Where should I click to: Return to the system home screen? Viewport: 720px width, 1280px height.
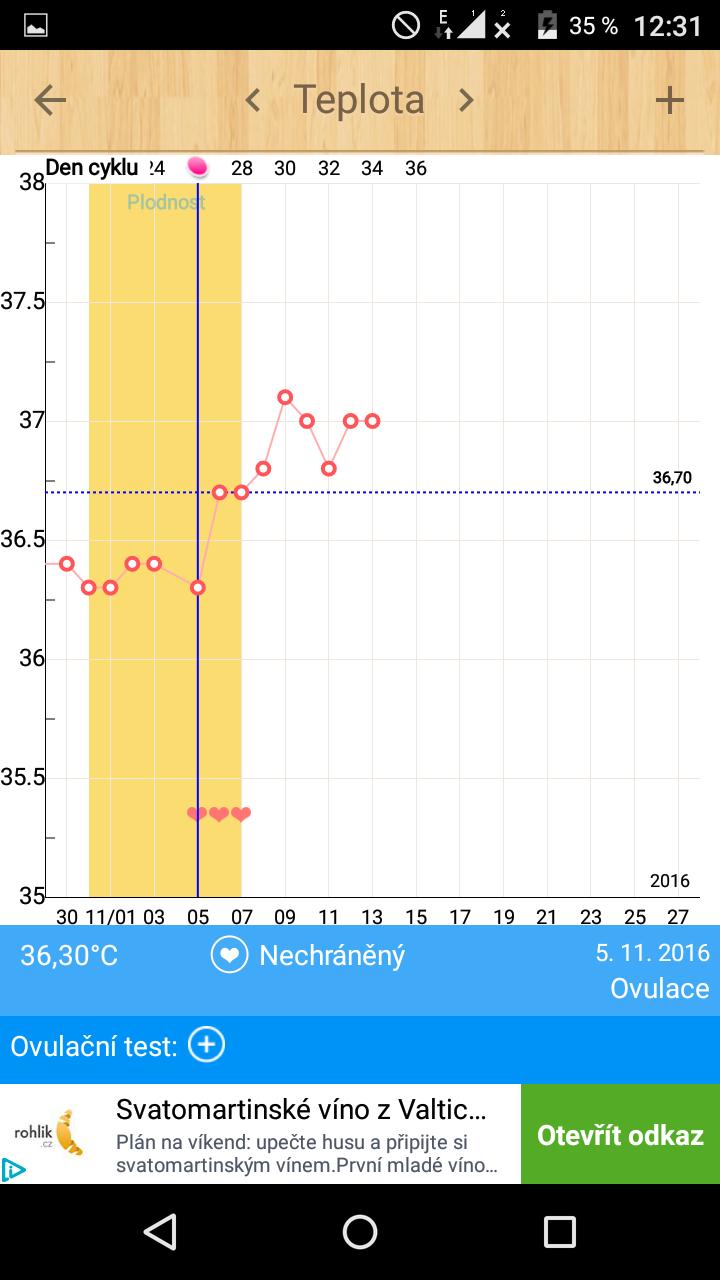[360, 1232]
